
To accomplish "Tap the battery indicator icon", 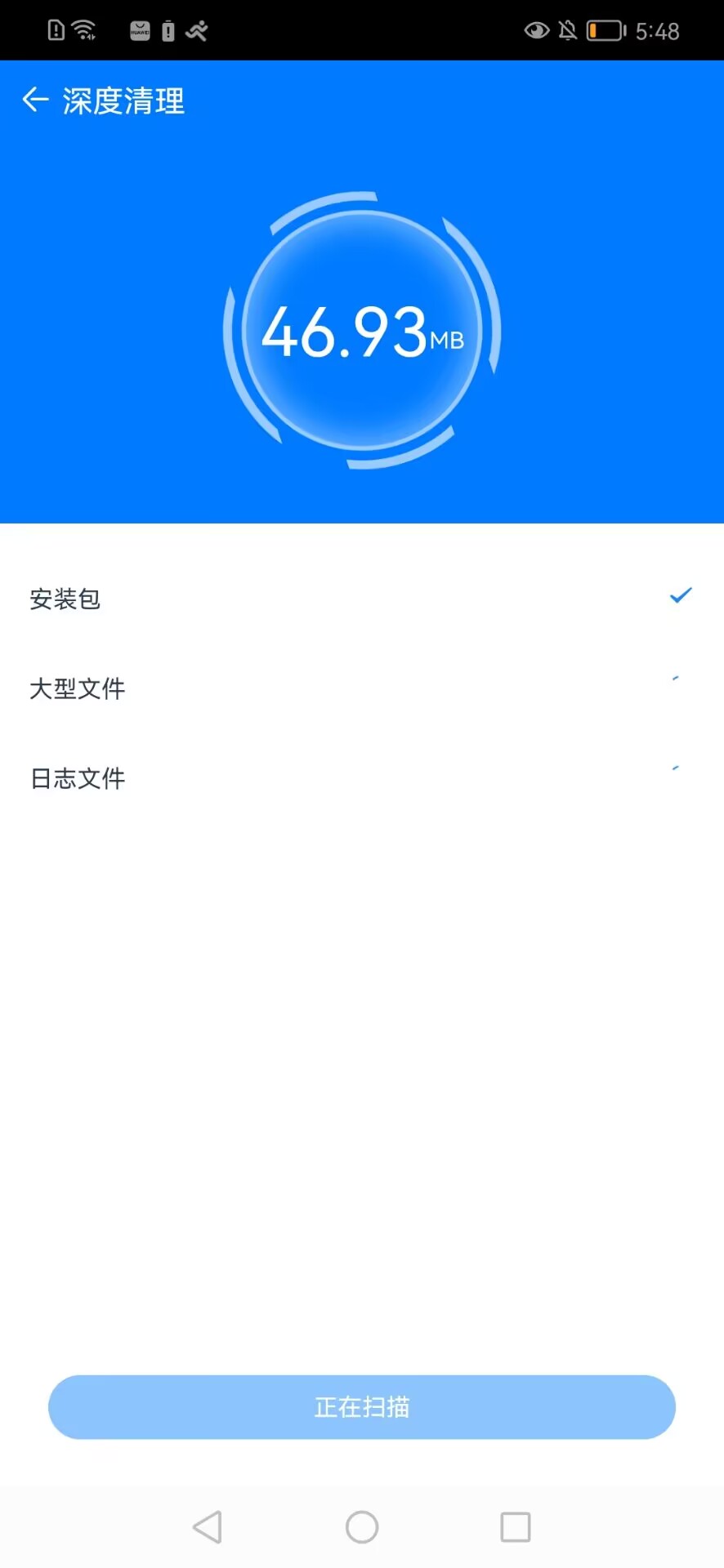I will (605, 29).
